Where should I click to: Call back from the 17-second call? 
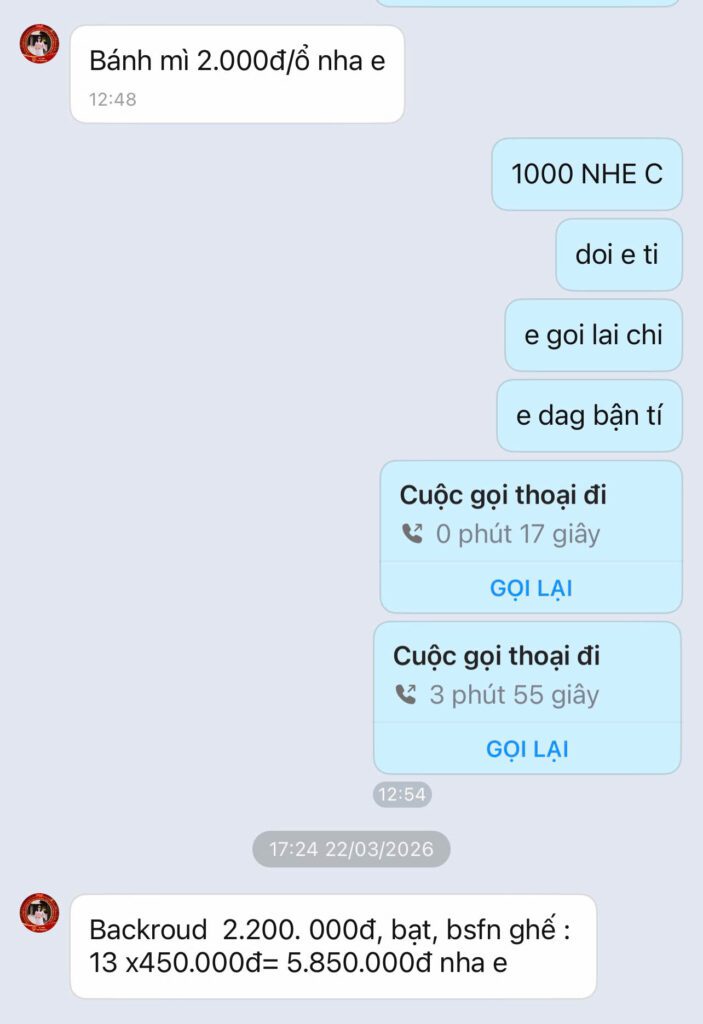[530, 588]
